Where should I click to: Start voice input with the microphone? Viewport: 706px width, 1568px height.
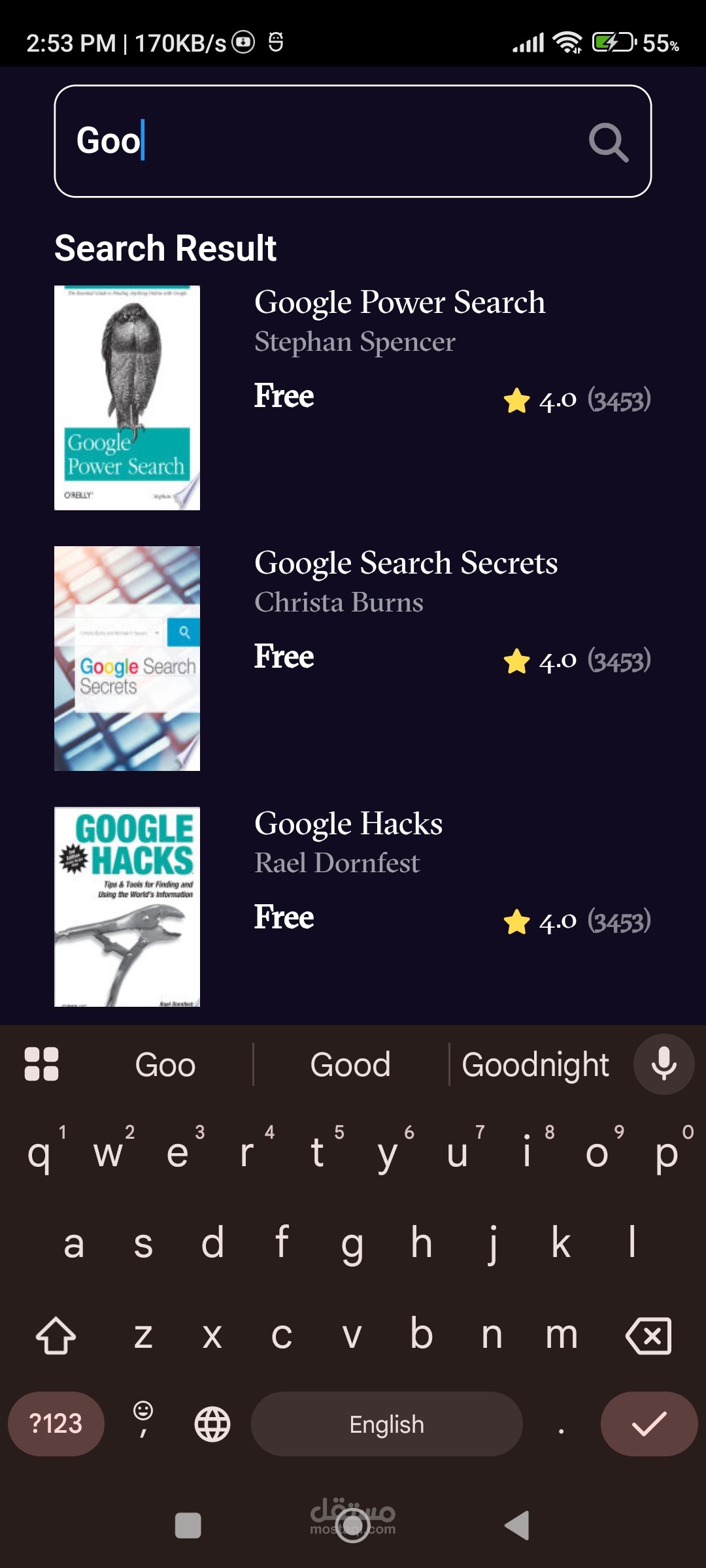664,1064
